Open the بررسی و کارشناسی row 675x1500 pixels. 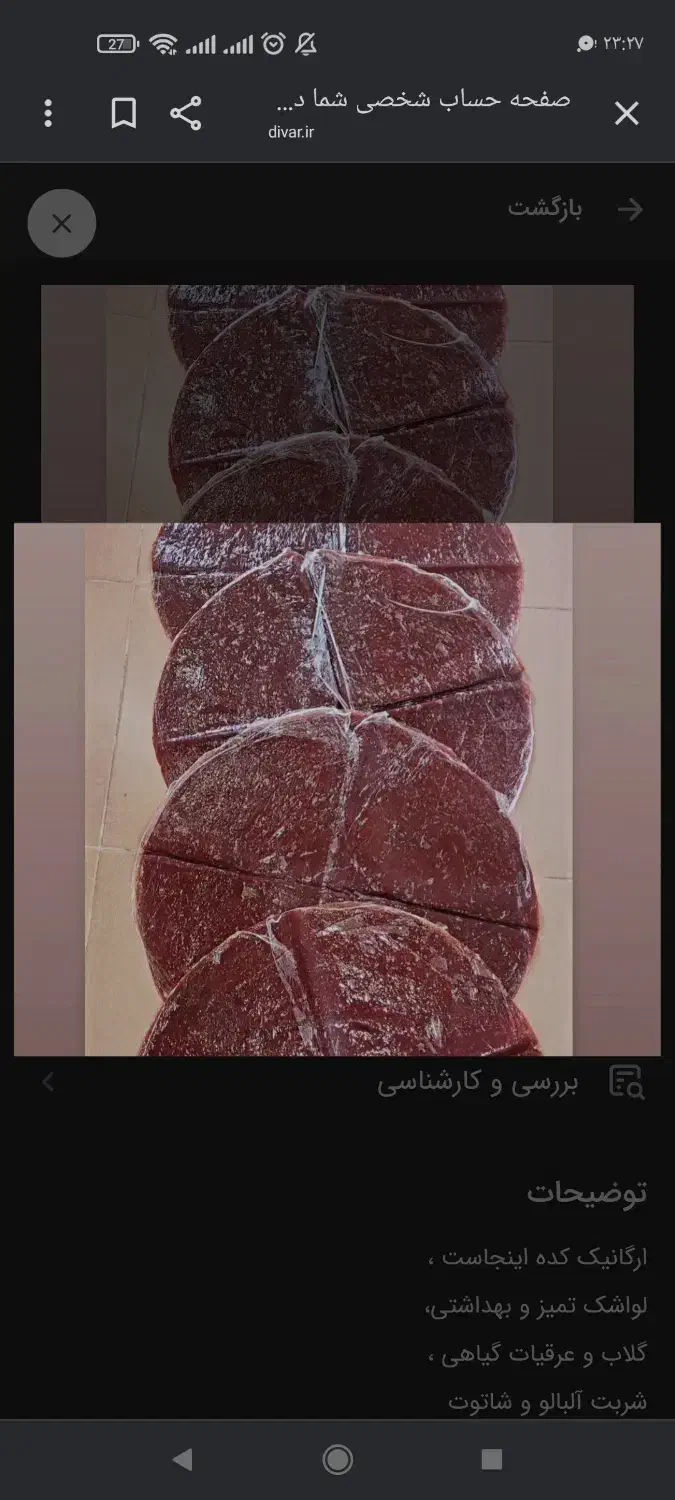pos(478,1084)
